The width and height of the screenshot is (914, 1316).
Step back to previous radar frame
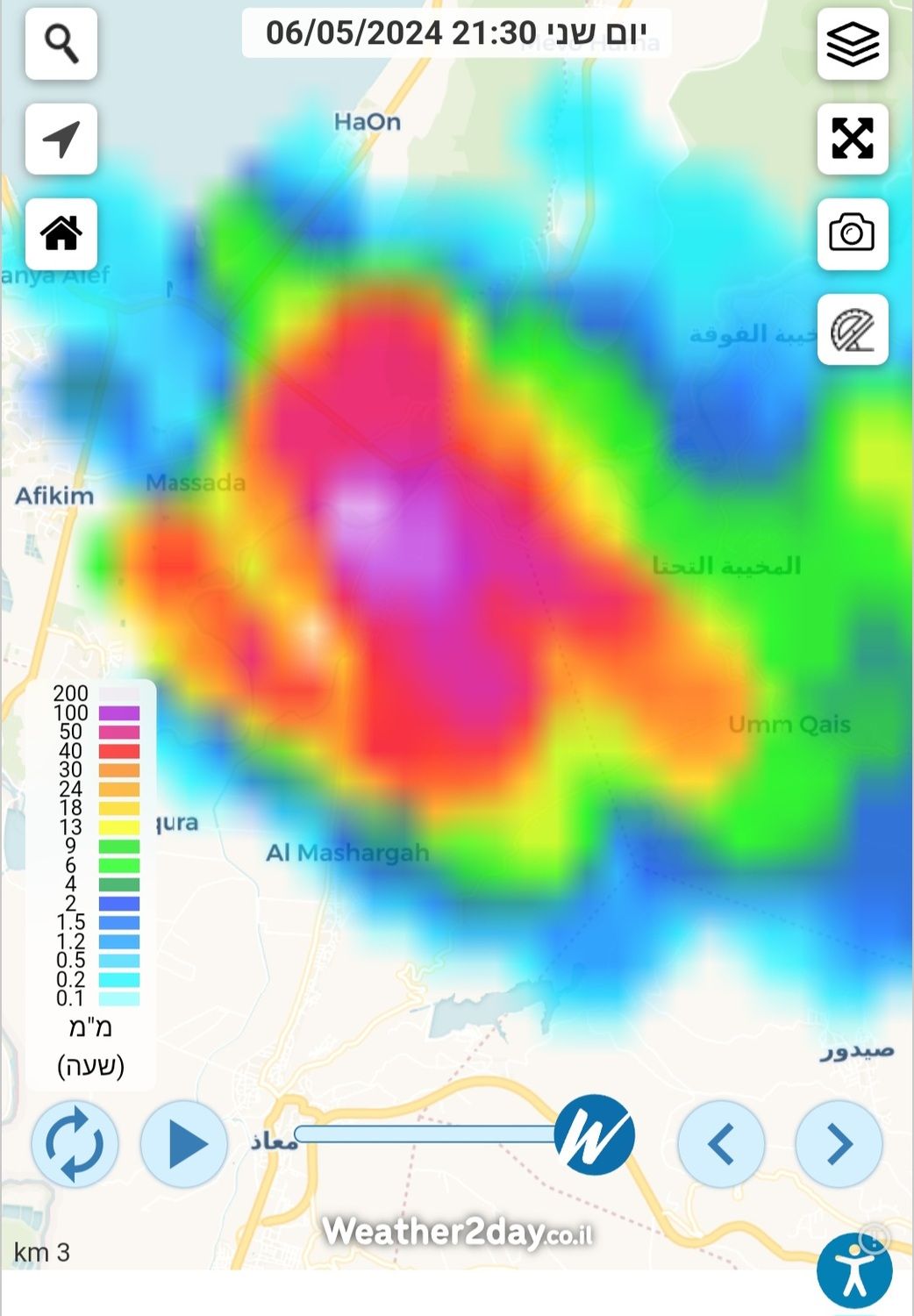721,1144
